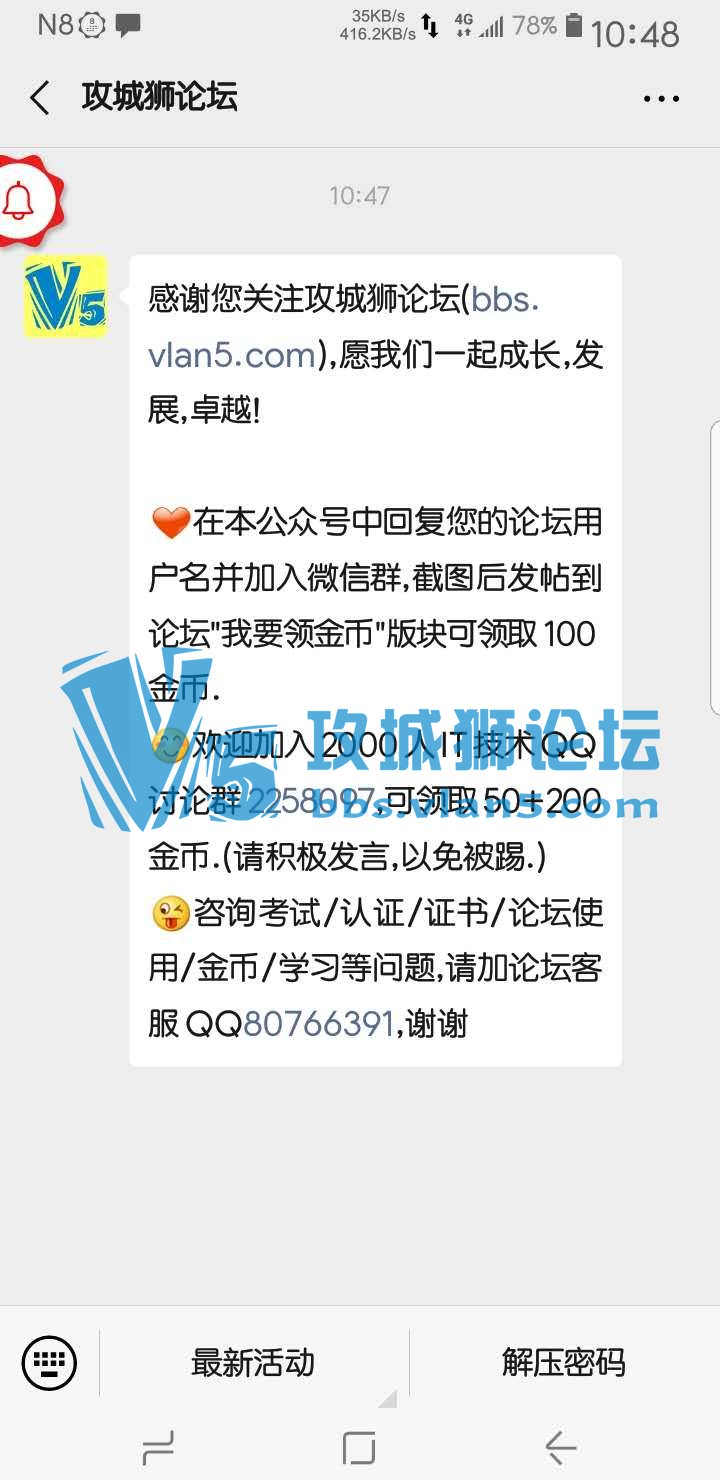
Task: Open the V5 account avatar profile
Action: 65,297
